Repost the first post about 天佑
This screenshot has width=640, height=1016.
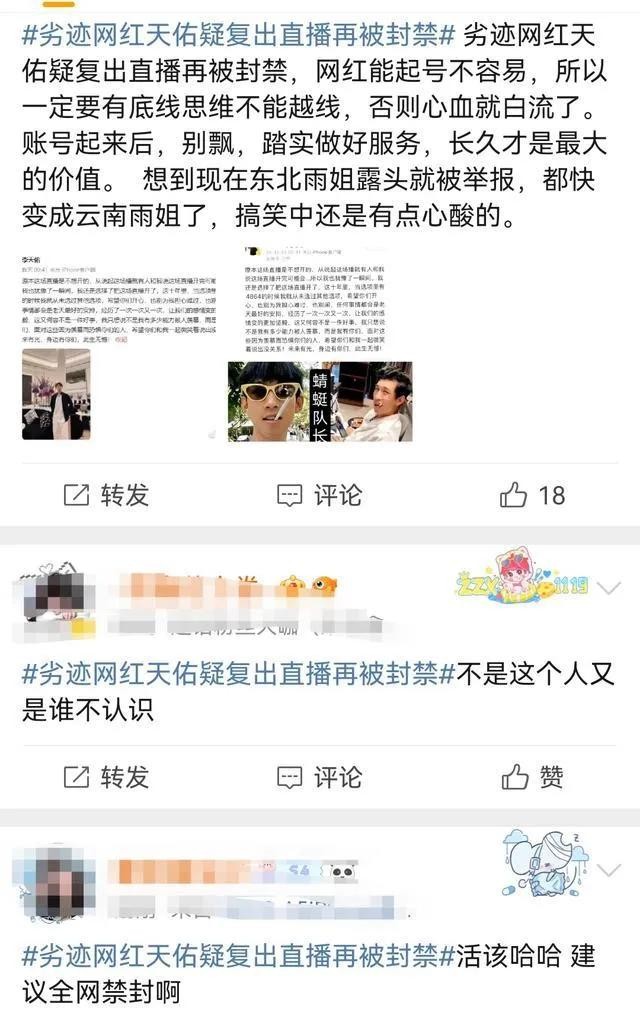point(105,494)
